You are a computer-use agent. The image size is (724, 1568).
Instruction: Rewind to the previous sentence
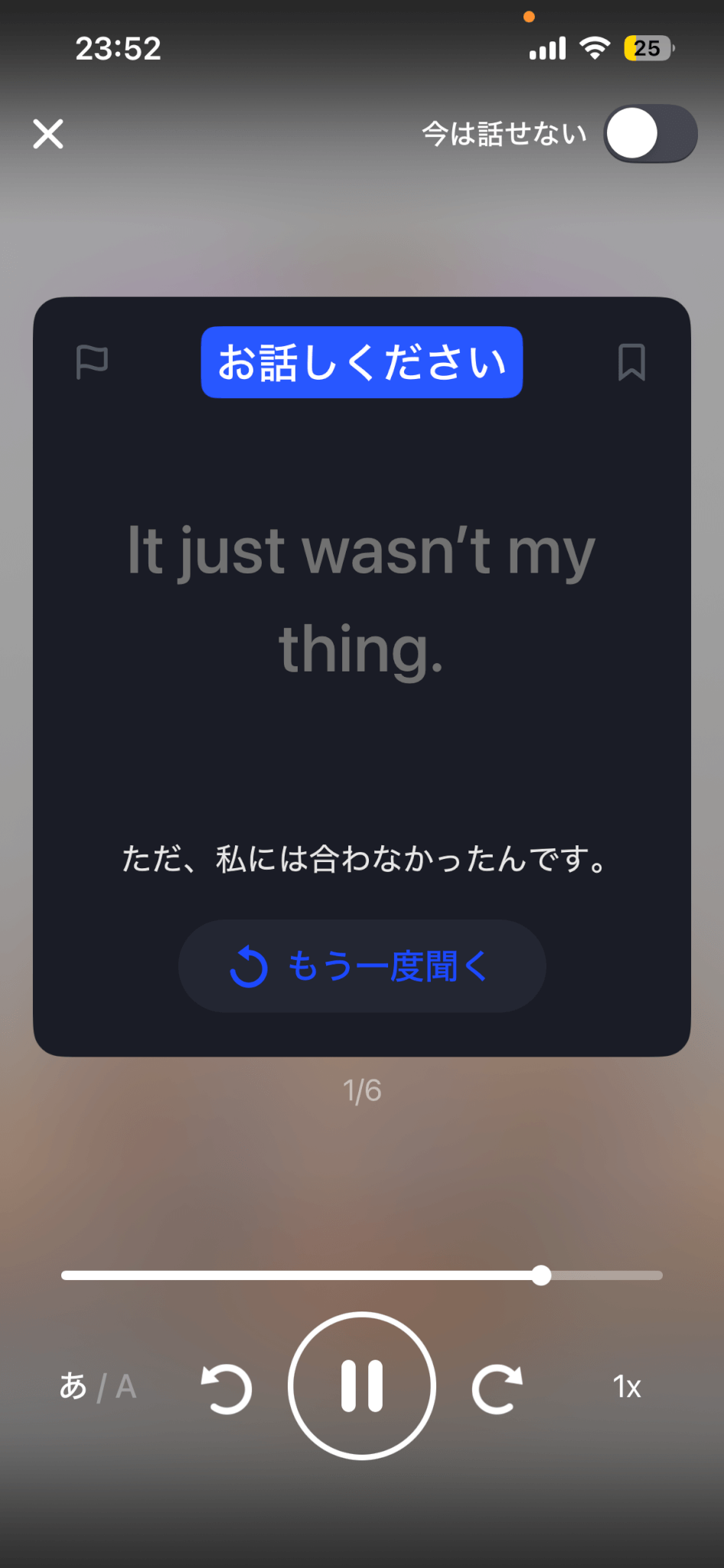point(227,1387)
